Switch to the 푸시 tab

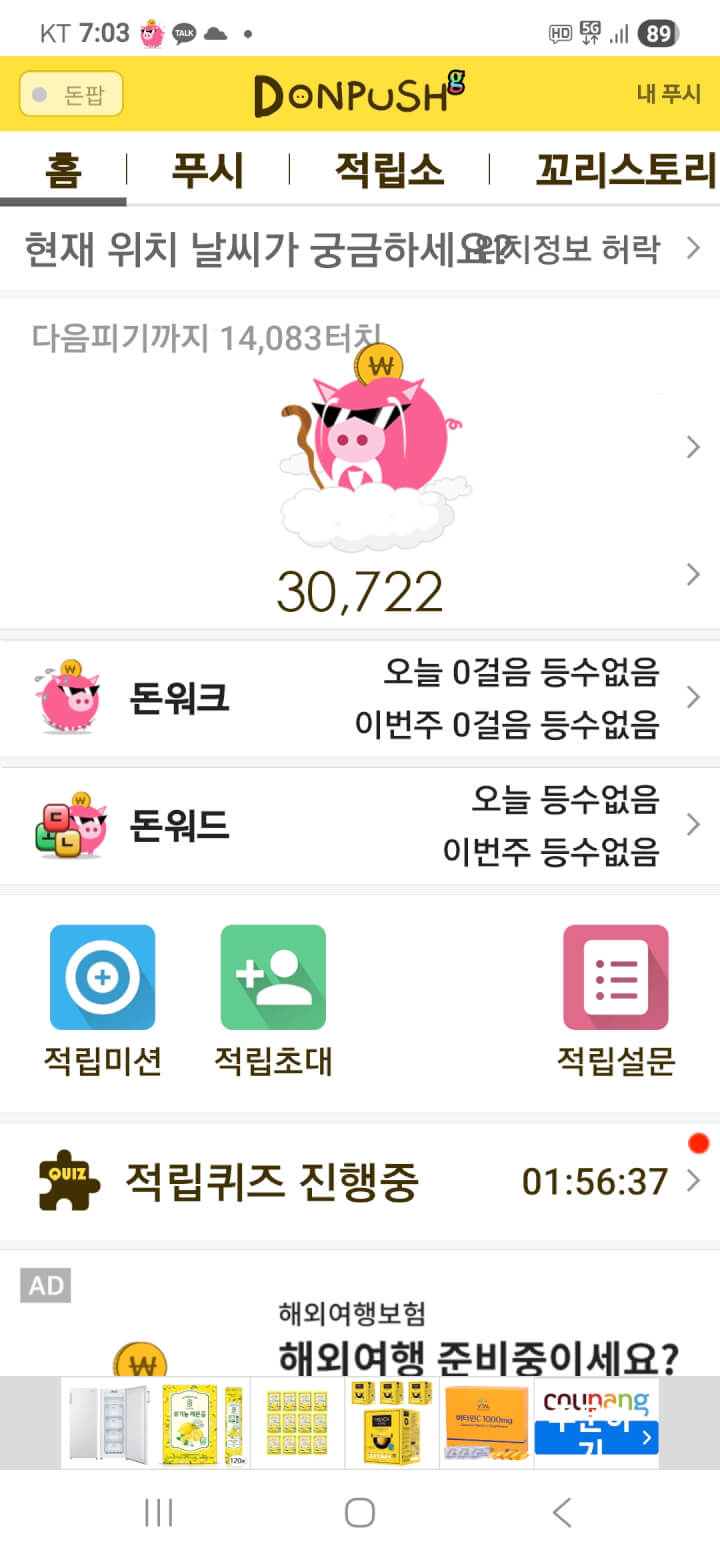(x=207, y=170)
